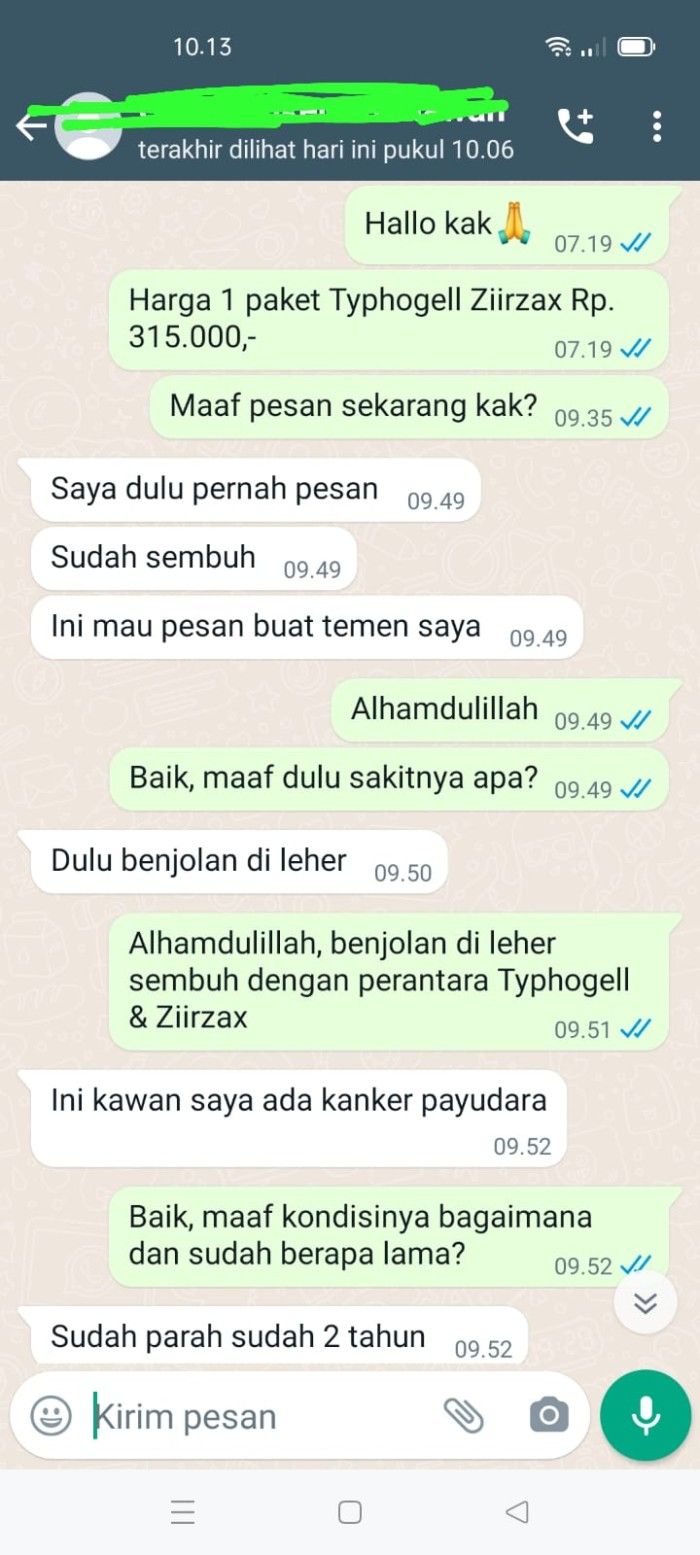Viewport: 700px width, 1555px height.
Task: Open contact info from header status
Action: click(325, 150)
